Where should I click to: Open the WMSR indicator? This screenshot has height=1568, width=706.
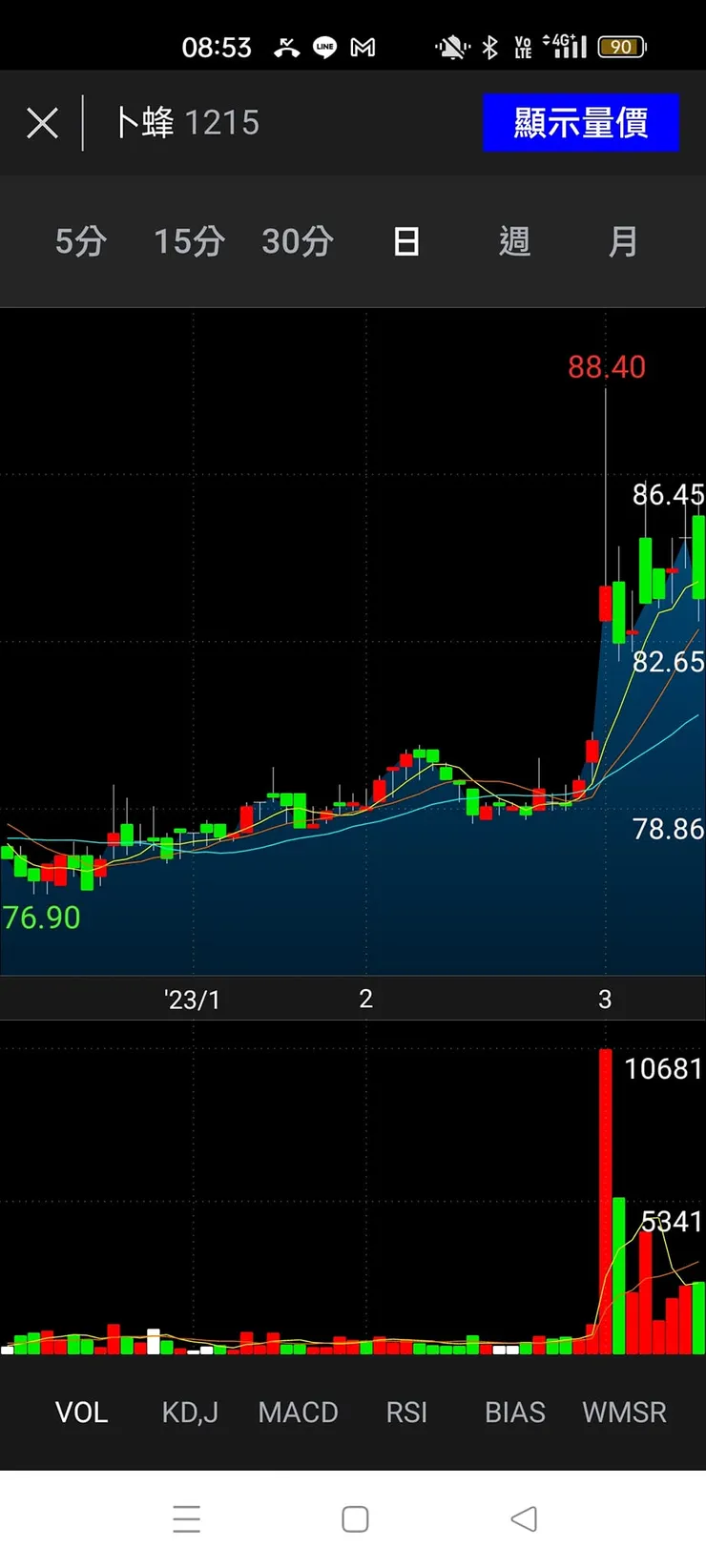click(624, 1412)
